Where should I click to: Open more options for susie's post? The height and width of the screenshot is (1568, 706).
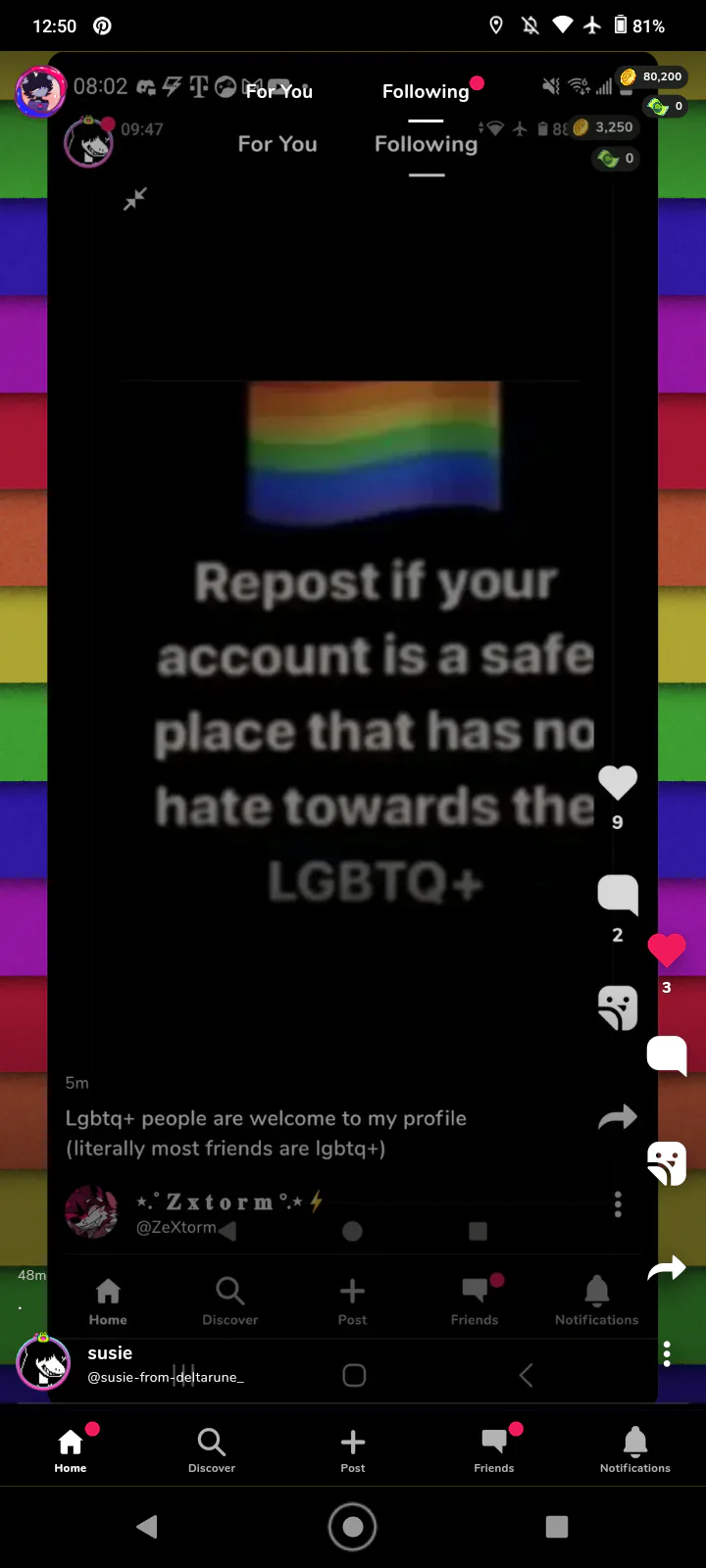pos(667,1353)
